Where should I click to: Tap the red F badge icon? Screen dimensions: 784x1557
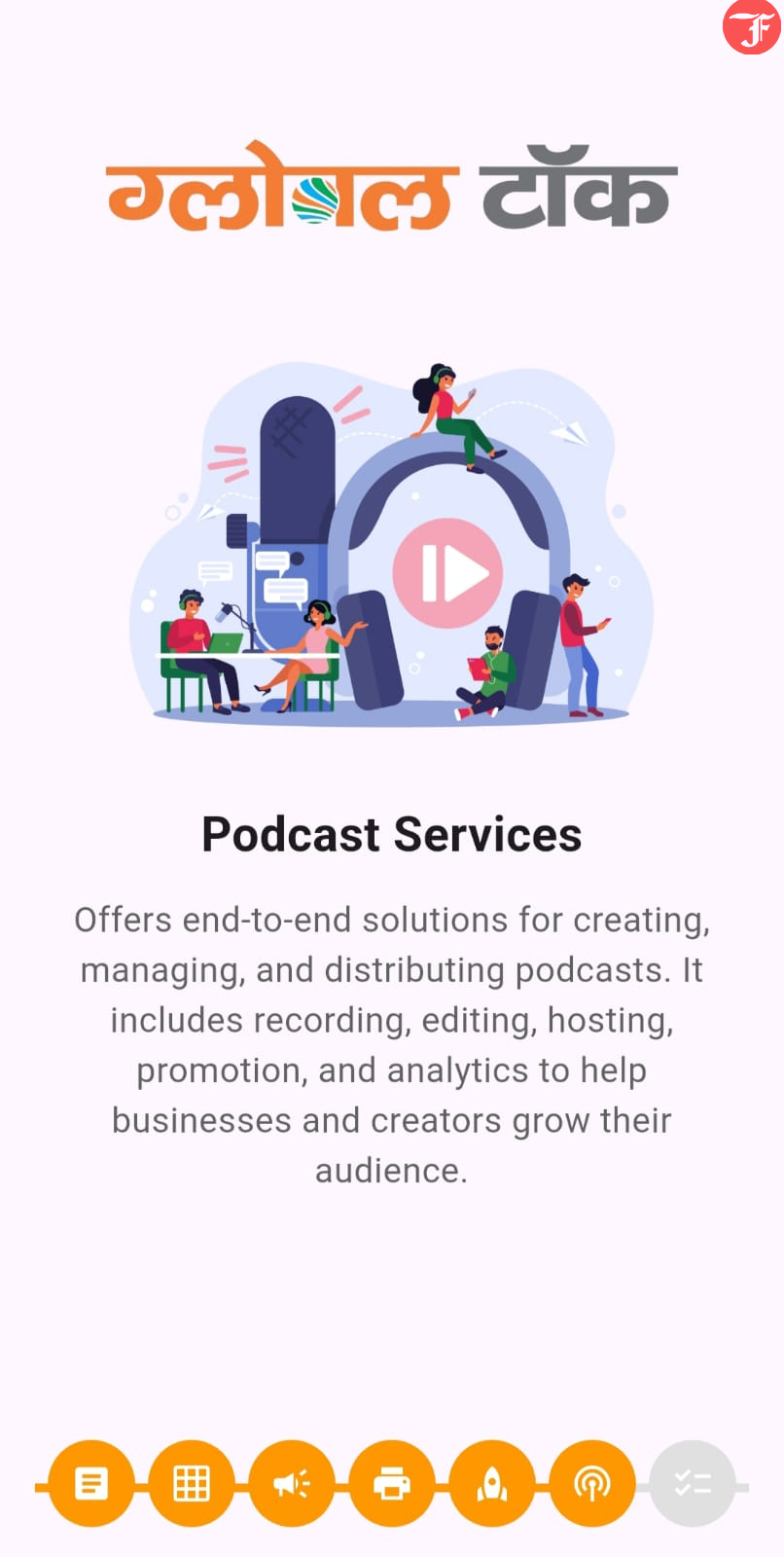(x=752, y=27)
